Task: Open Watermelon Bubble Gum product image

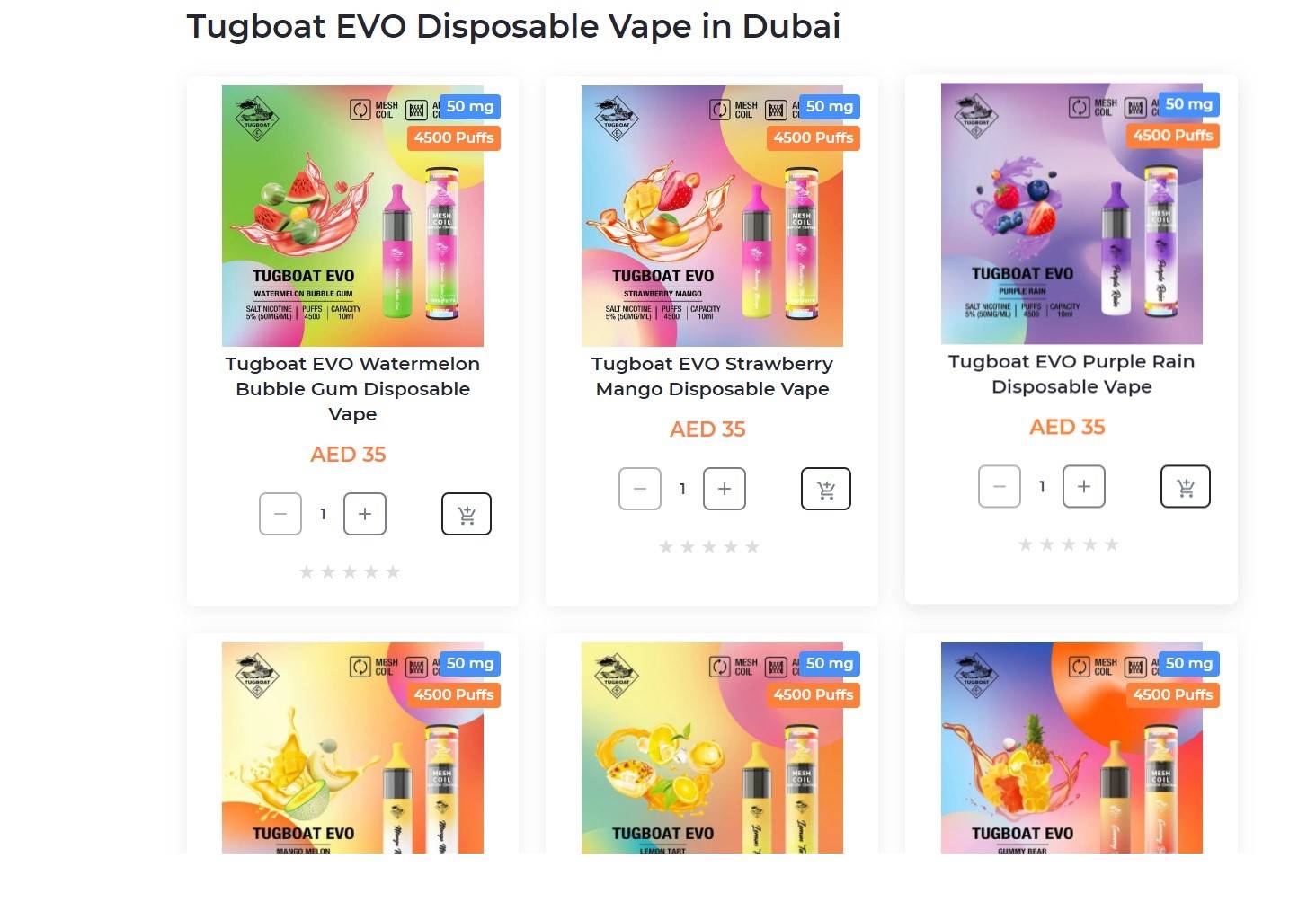Action: (x=352, y=216)
